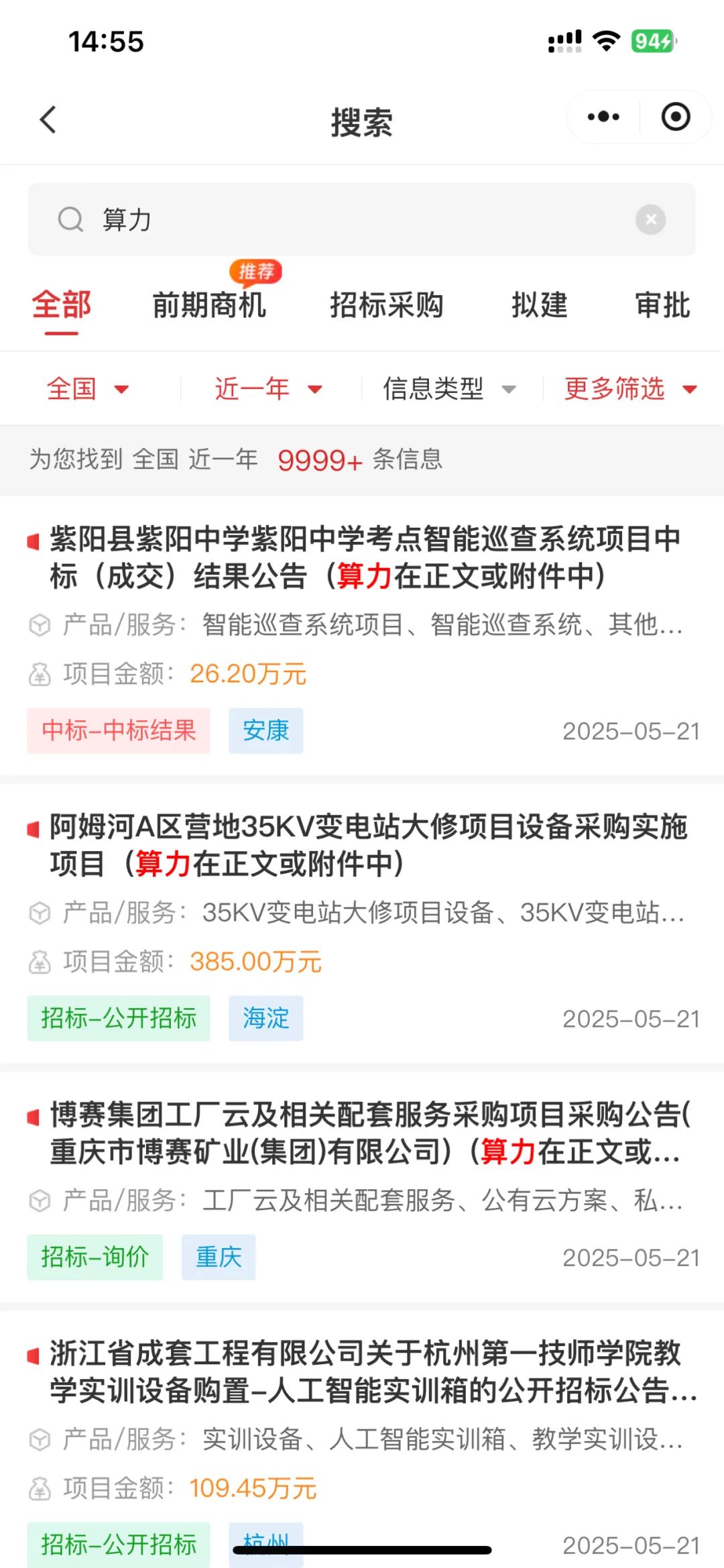Close the mini program via the circle icon
Screen dimensions: 724x1568
point(675,117)
